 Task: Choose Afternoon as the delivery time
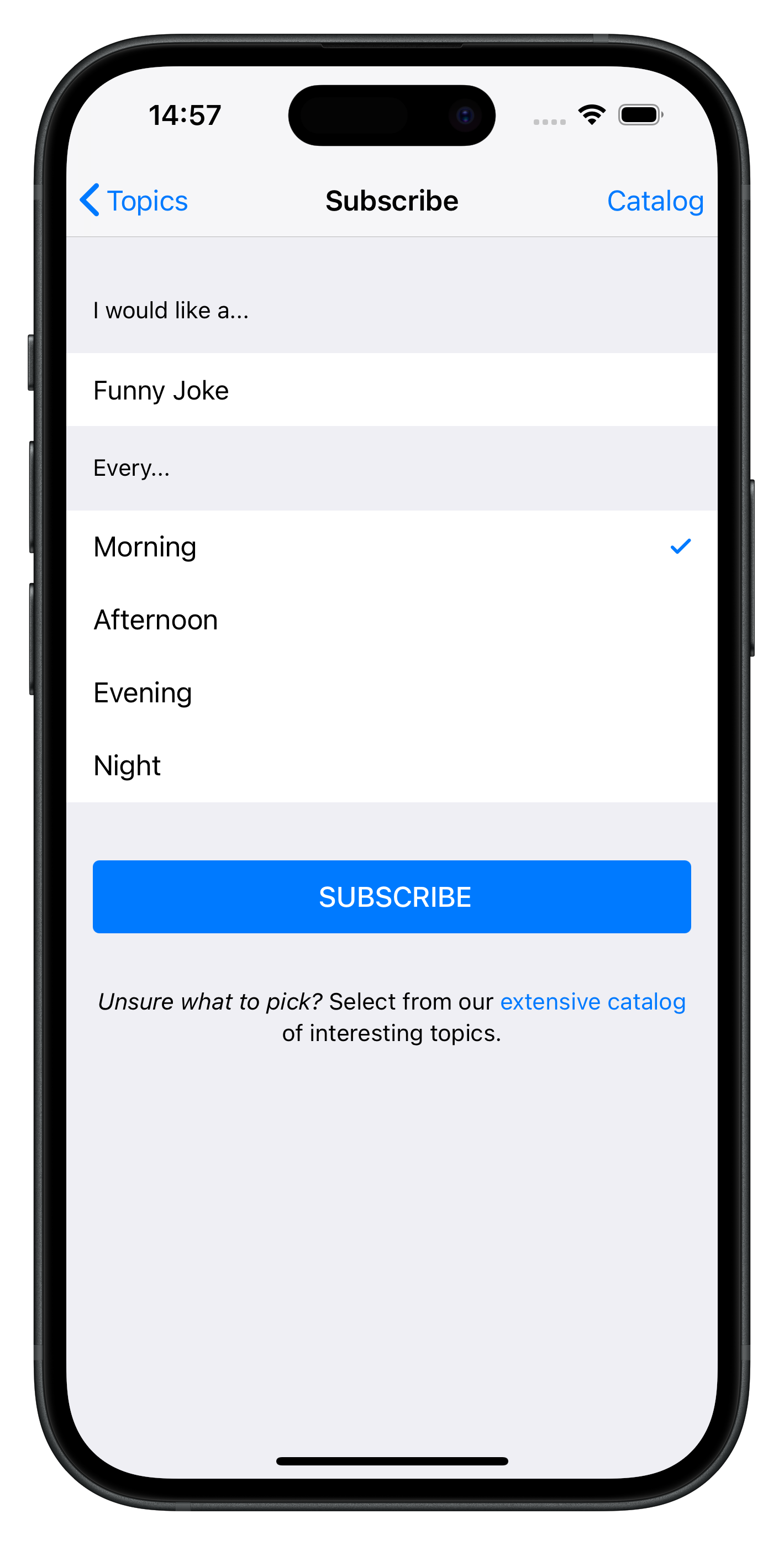pos(391,619)
